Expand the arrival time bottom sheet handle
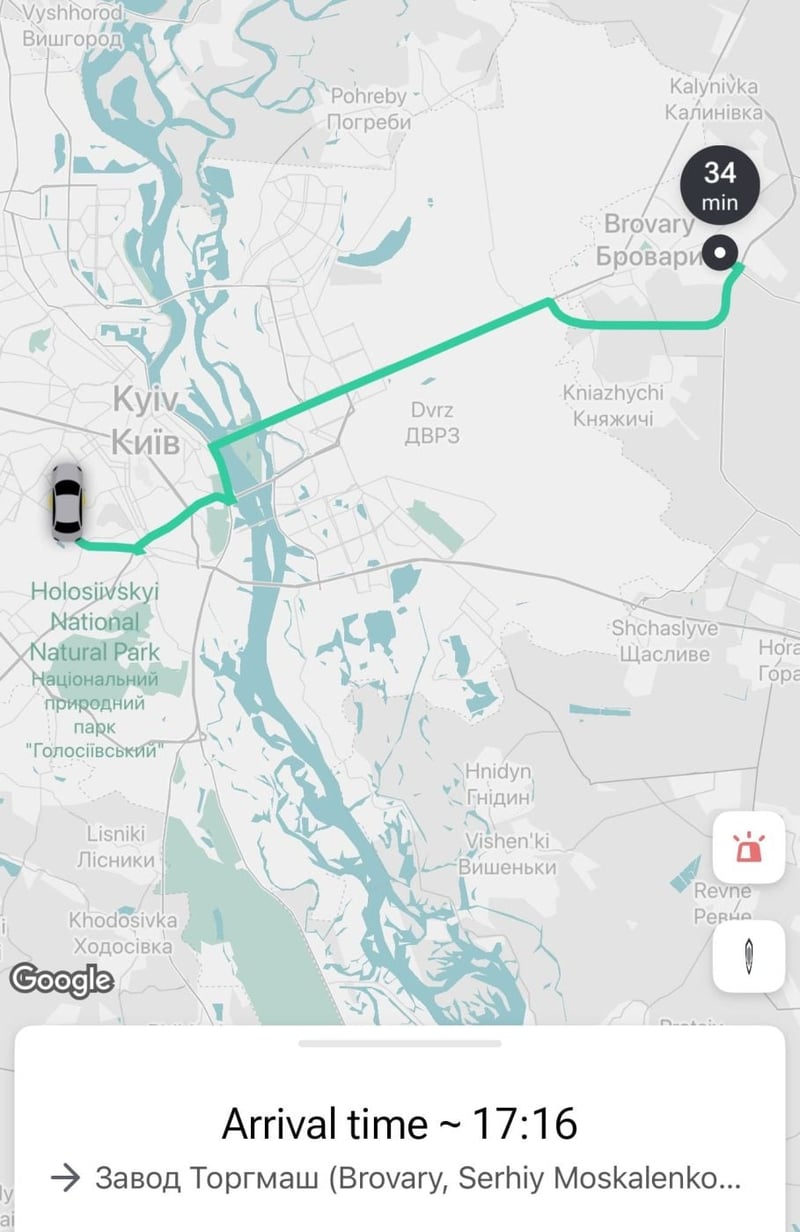The image size is (800, 1232). point(400,1044)
